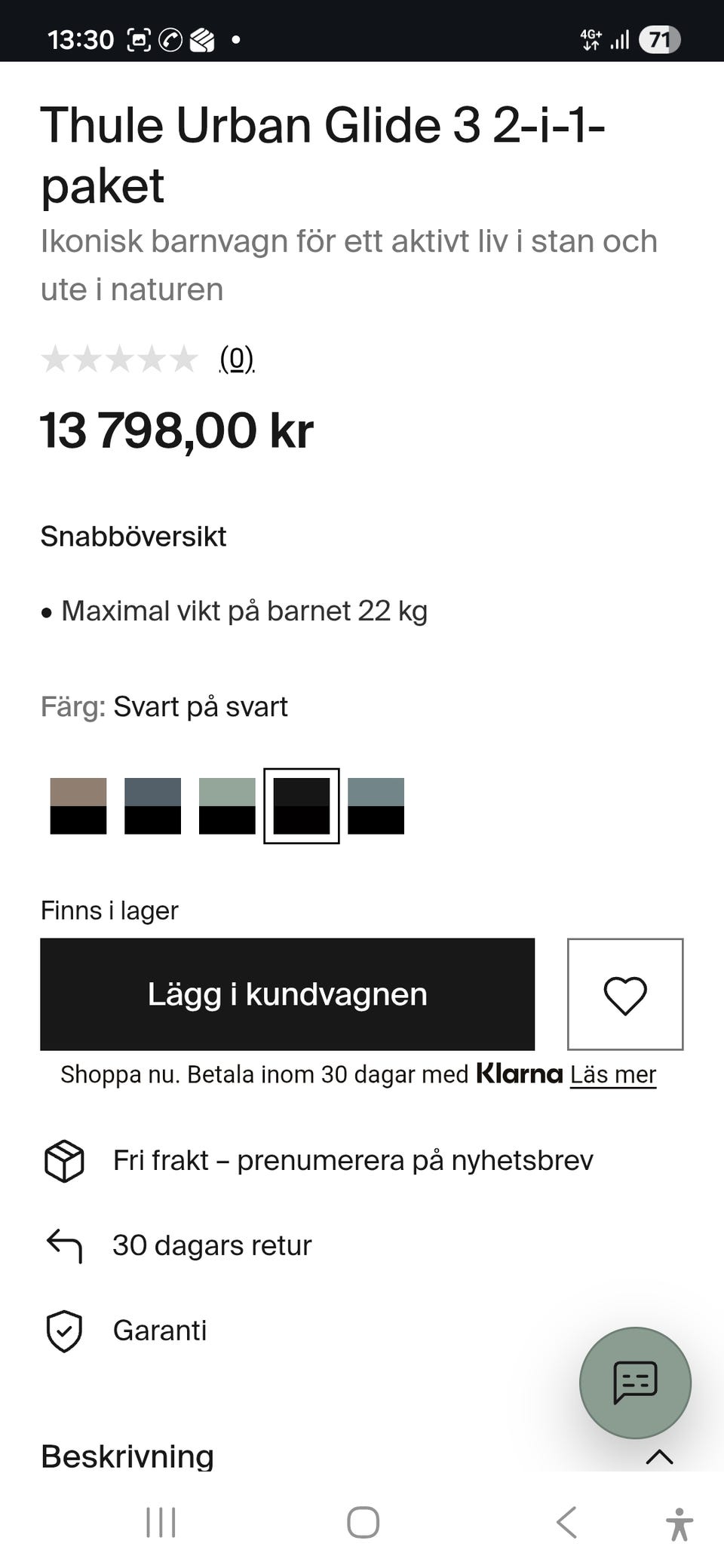
Task: Pick the light green color swatch
Action: point(227,806)
